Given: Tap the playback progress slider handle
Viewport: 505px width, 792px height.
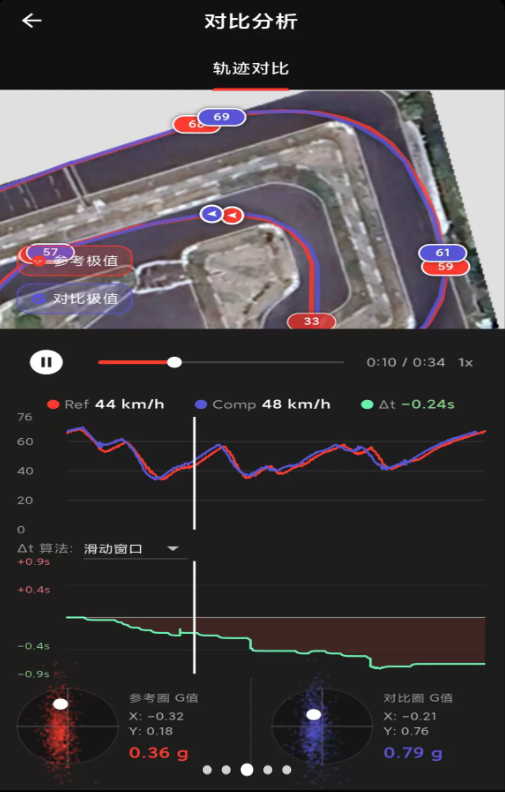Looking at the screenshot, I should [174, 362].
